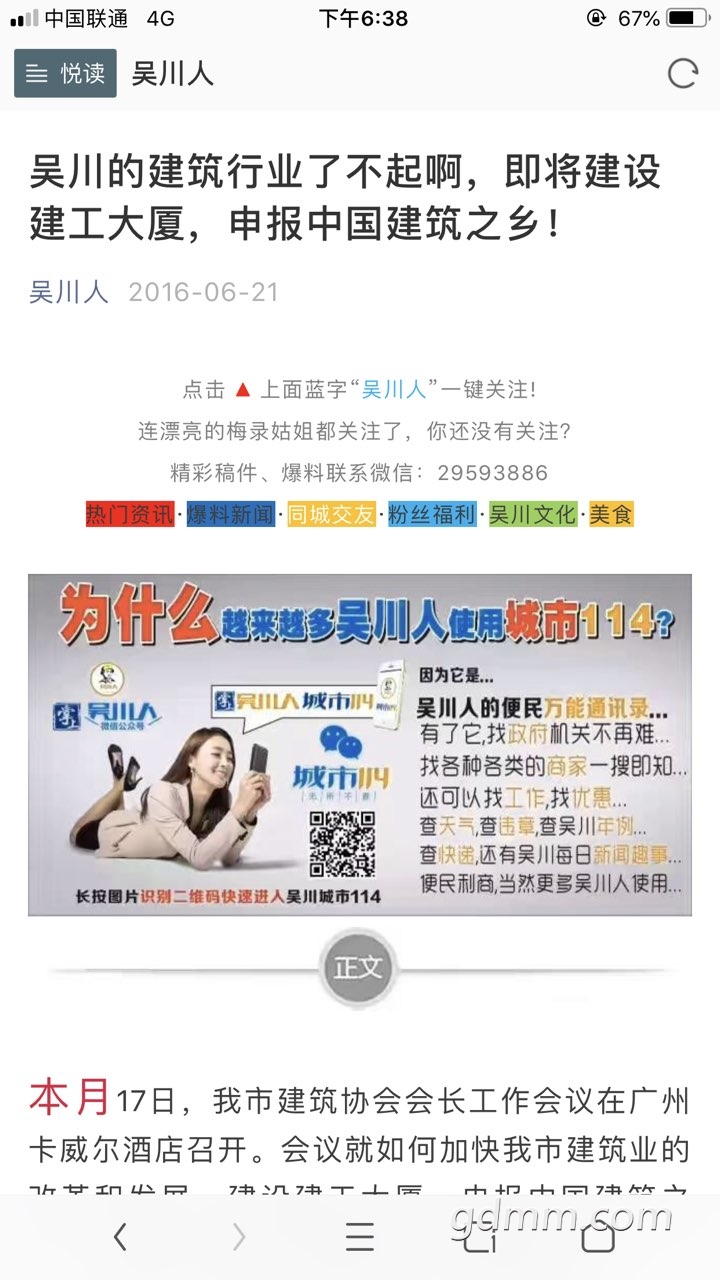This screenshot has width=720, height=1280.
Task: Reload the page with the refresh icon
Action: (683, 73)
